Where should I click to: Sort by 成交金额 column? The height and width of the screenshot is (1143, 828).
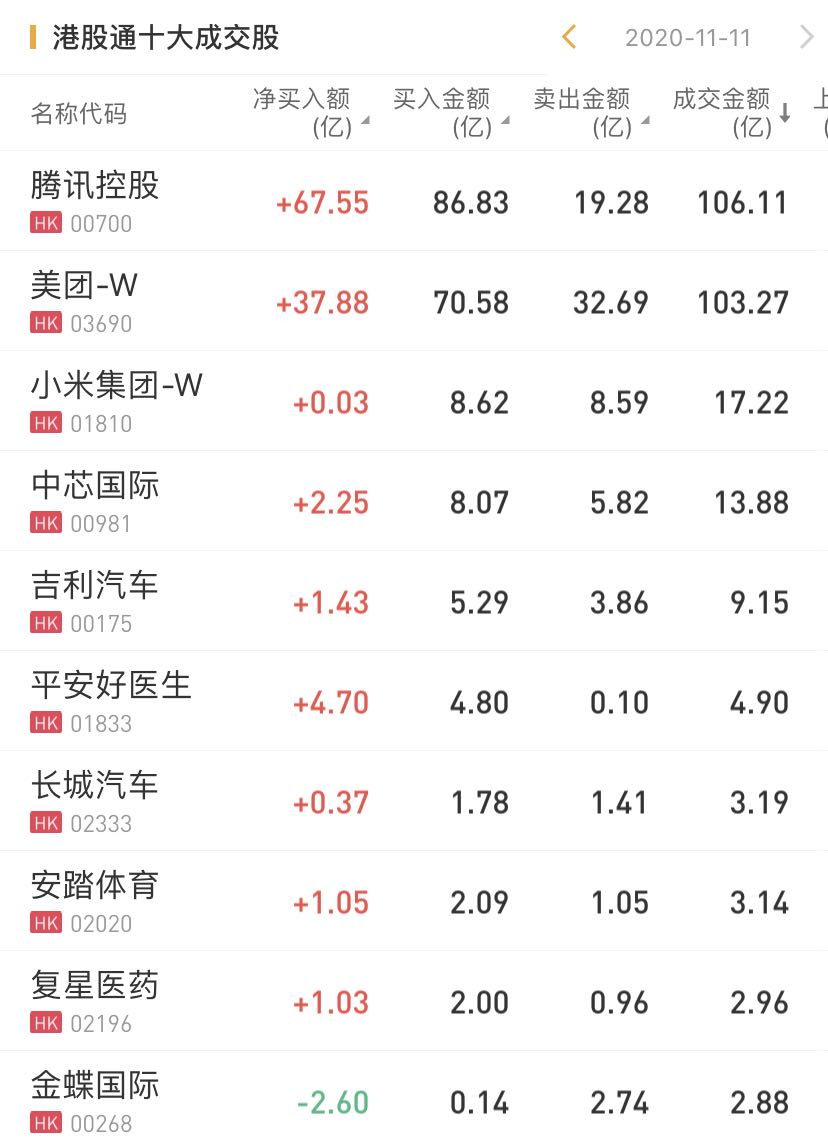(x=730, y=112)
